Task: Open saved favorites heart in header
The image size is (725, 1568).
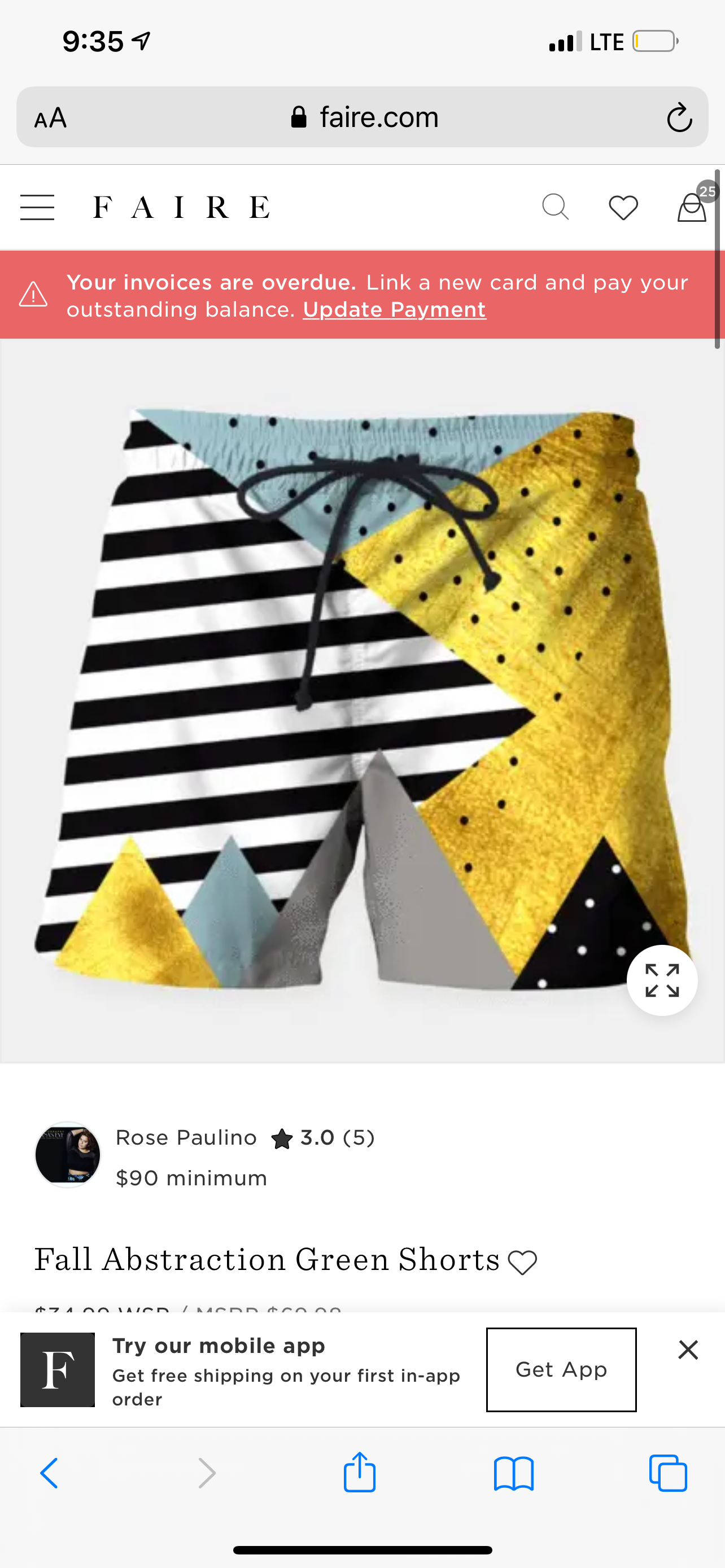Action: coord(623,208)
